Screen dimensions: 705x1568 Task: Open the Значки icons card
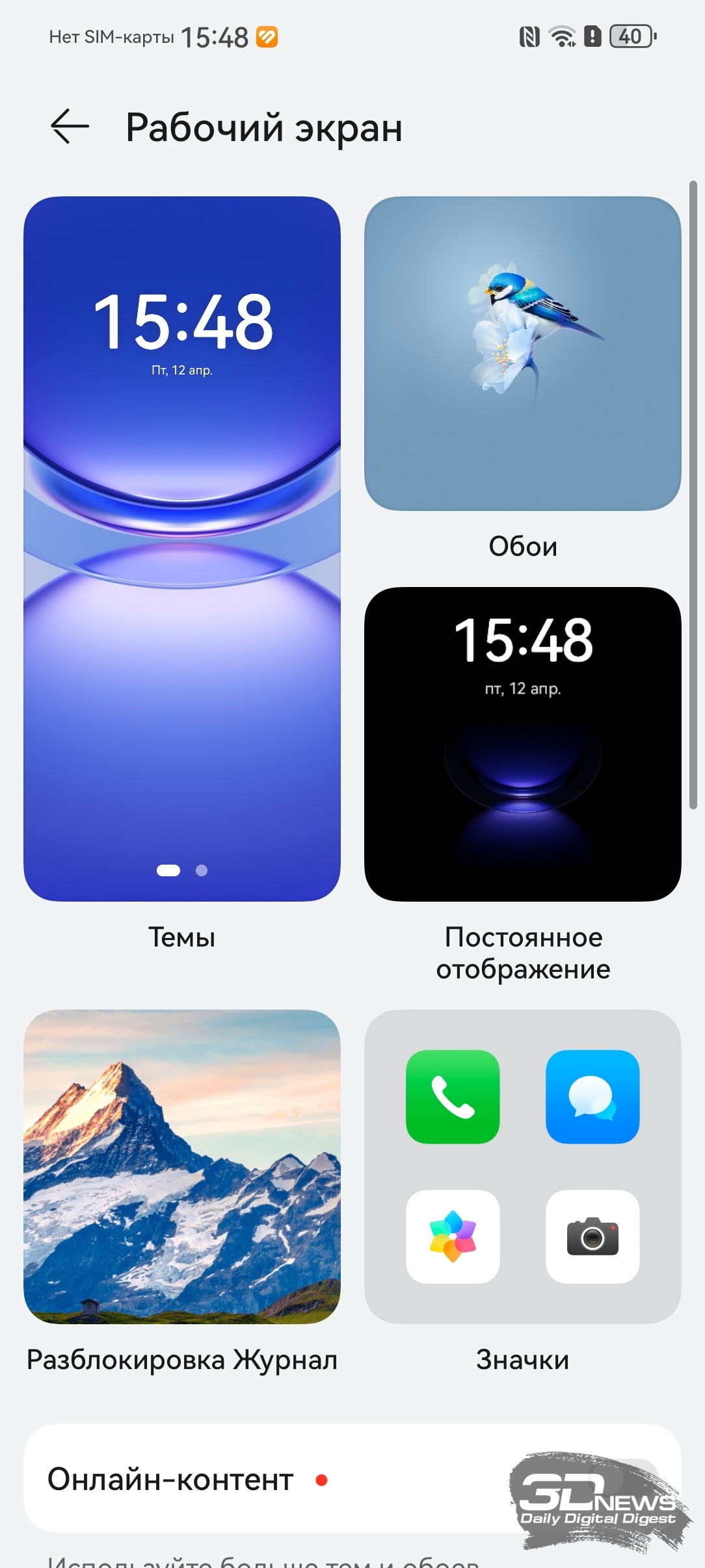coord(523,1166)
